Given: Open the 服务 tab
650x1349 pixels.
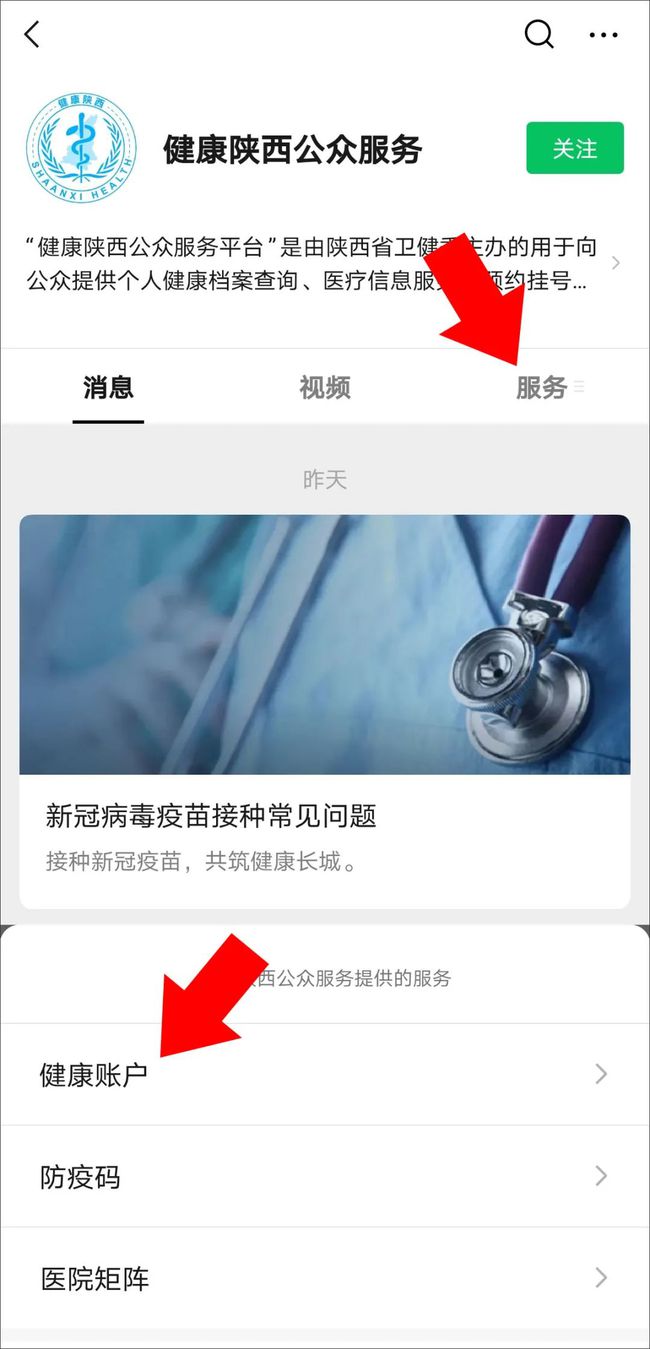Looking at the screenshot, I should point(542,388).
